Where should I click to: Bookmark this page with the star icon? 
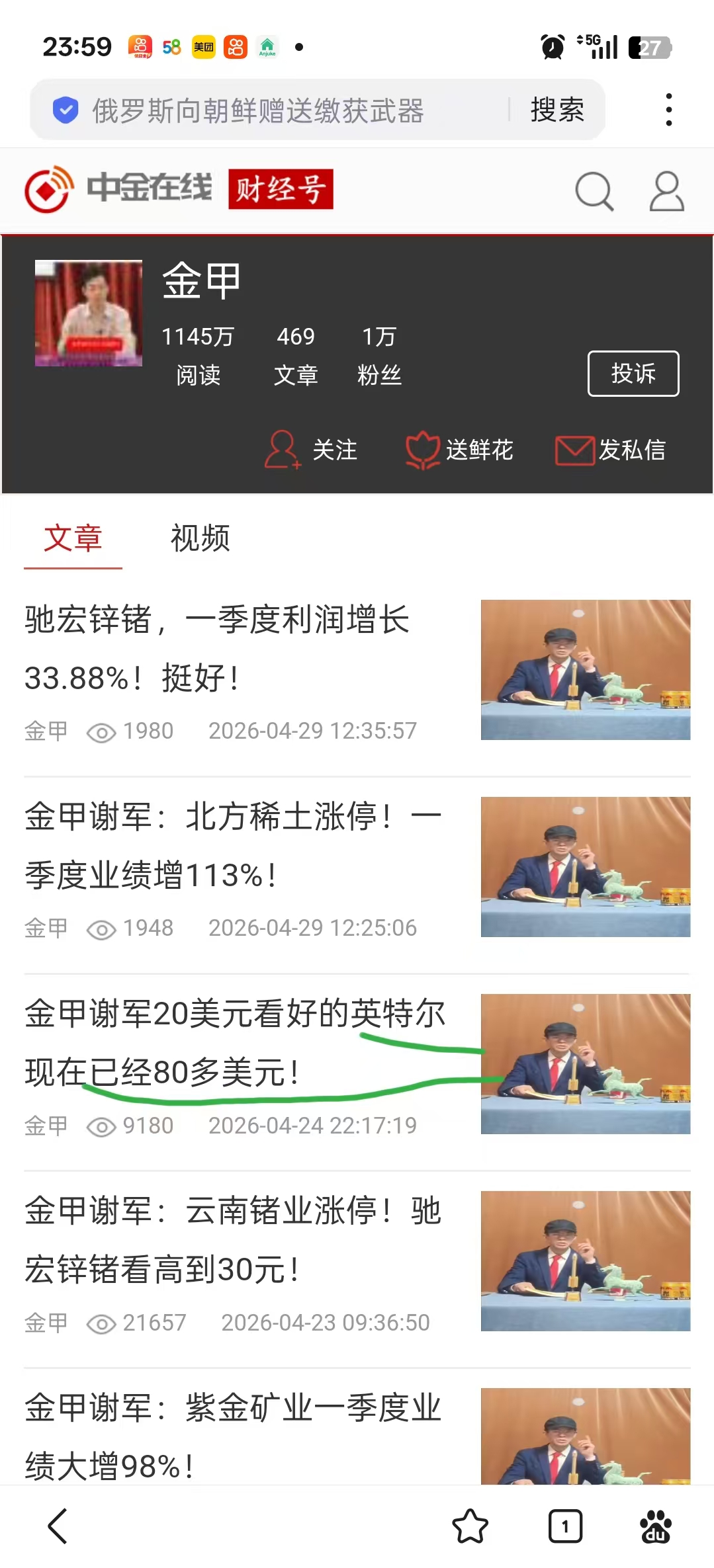470,1526
